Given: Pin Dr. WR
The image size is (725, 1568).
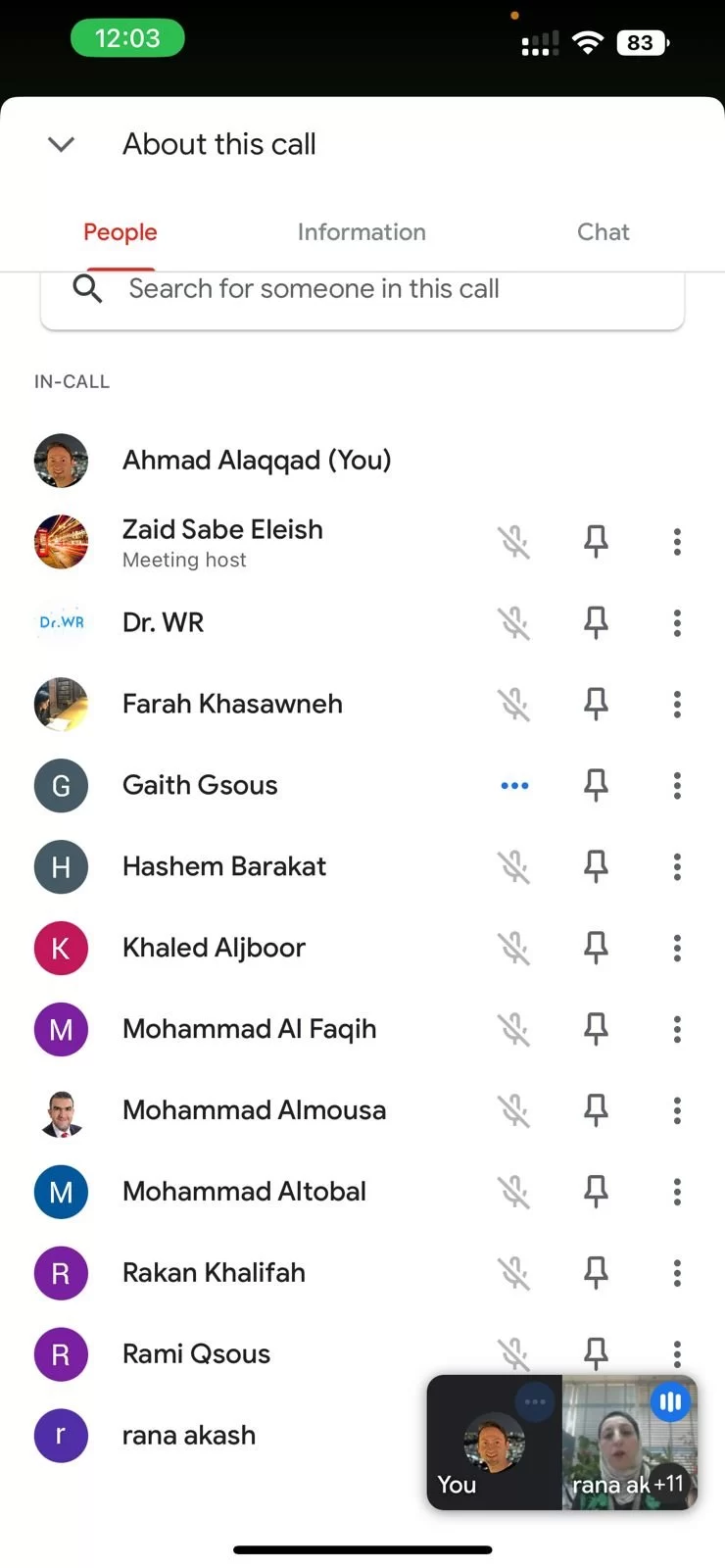Looking at the screenshot, I should pos(596,623).
